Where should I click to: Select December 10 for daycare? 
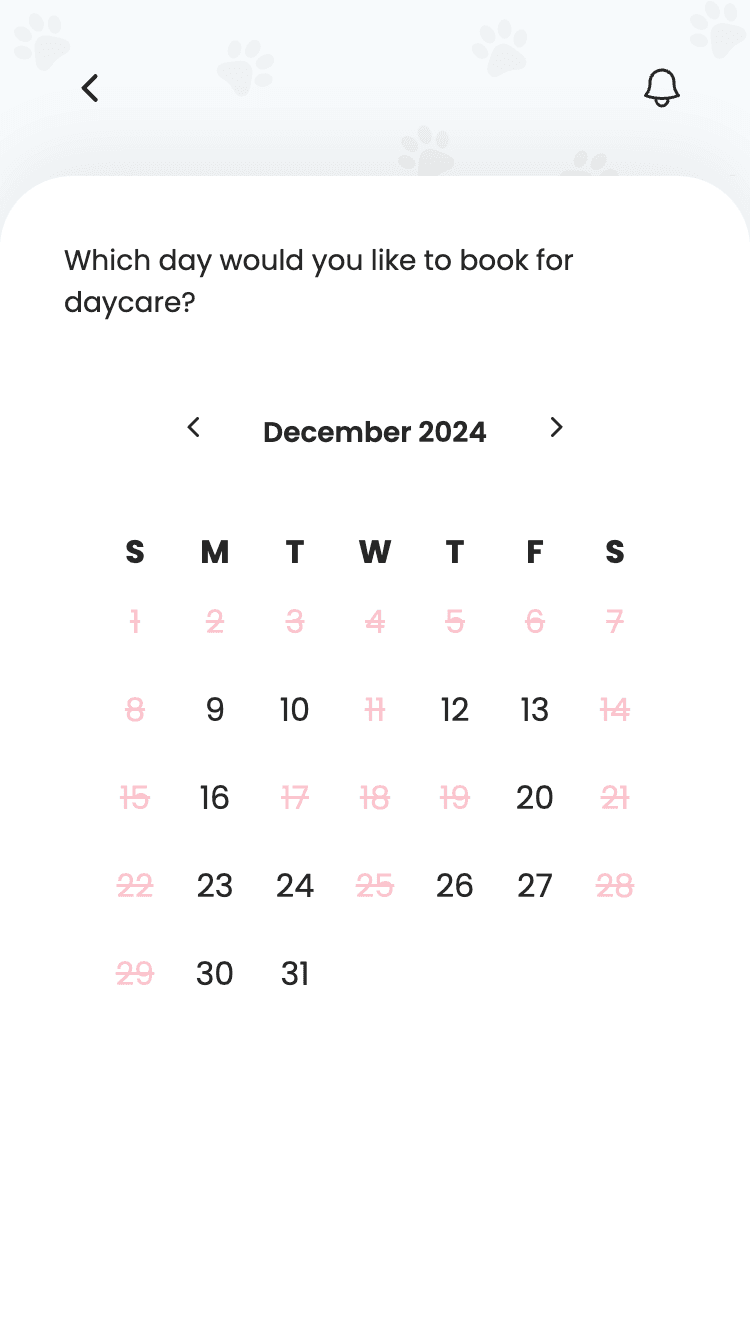pos(295,710)
